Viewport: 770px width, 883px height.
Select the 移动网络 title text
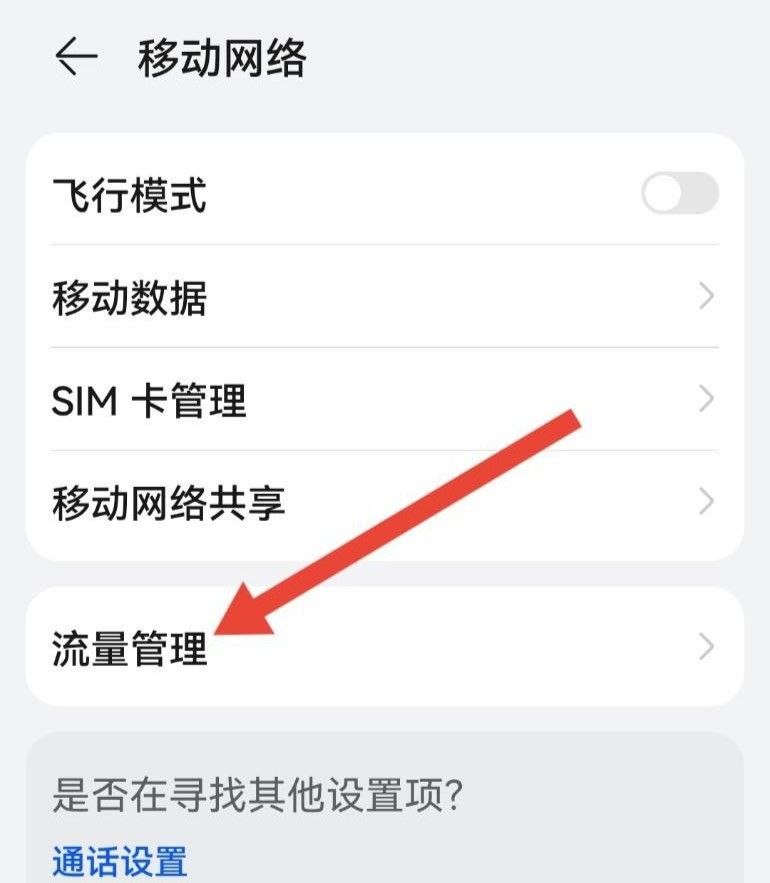click(220, 57)
